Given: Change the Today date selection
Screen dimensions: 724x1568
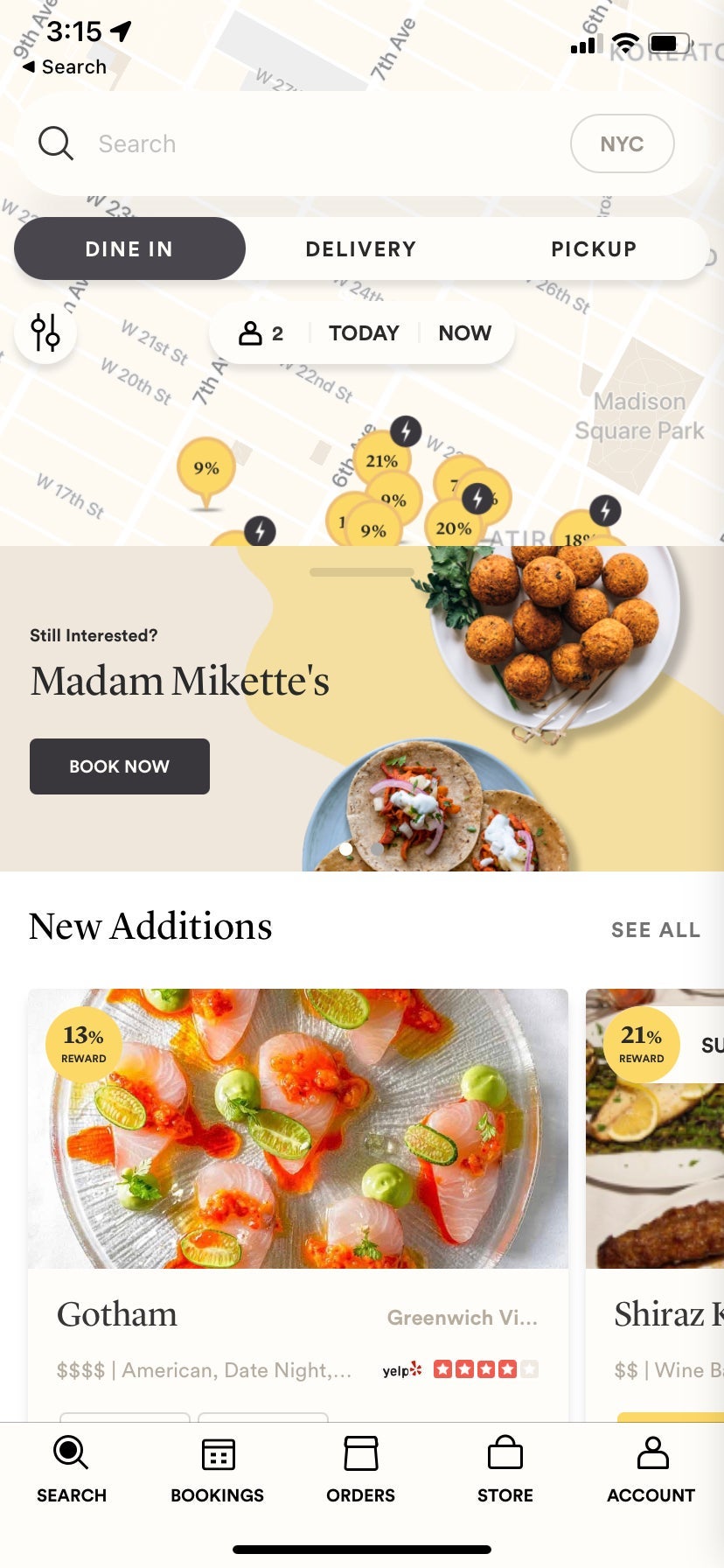Looking at the screenshot, I should click(364, 333).
